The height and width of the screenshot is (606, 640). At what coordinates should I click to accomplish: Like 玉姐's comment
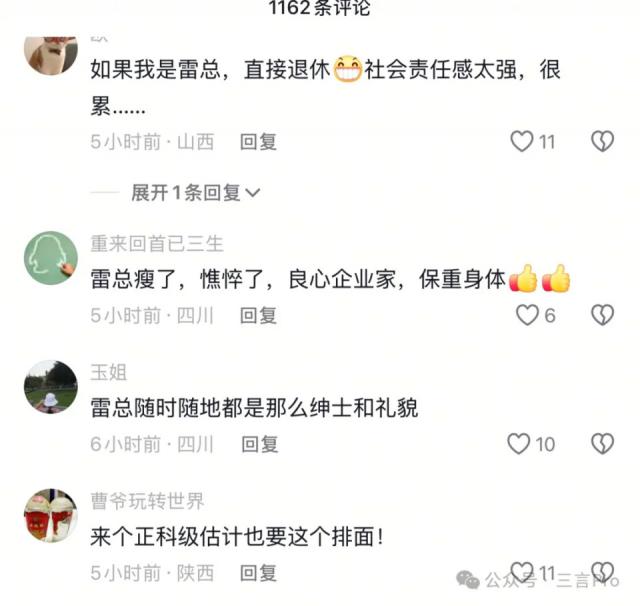(x=518, y=444)
